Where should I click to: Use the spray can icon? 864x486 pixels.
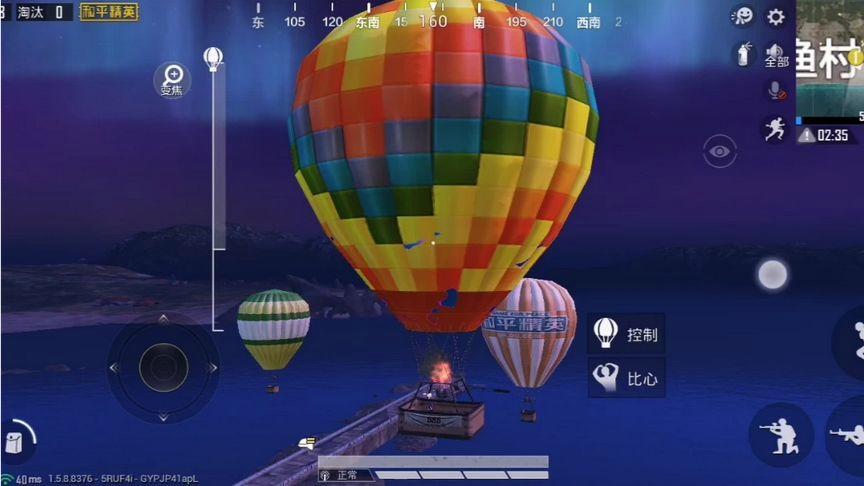point(744,54)
